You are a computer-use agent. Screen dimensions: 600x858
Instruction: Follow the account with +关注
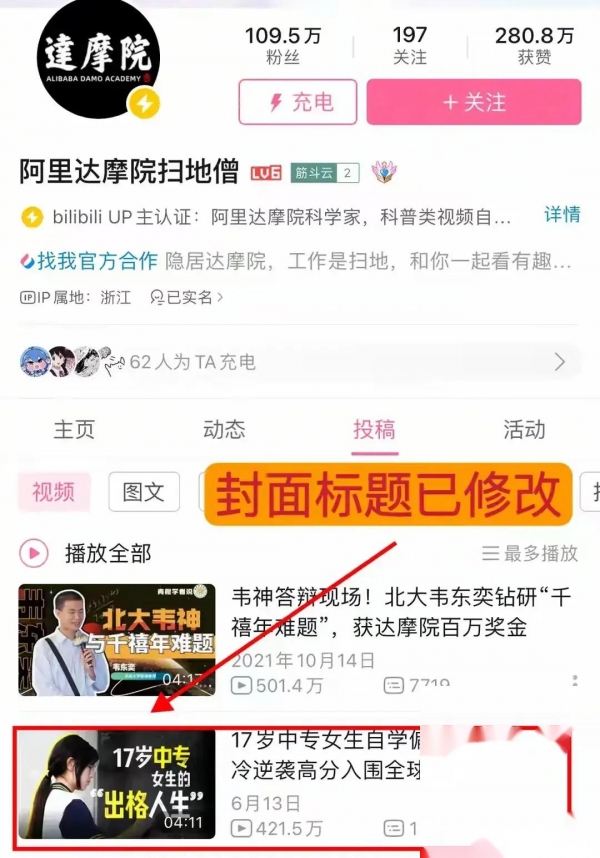[x=473, y=102]
